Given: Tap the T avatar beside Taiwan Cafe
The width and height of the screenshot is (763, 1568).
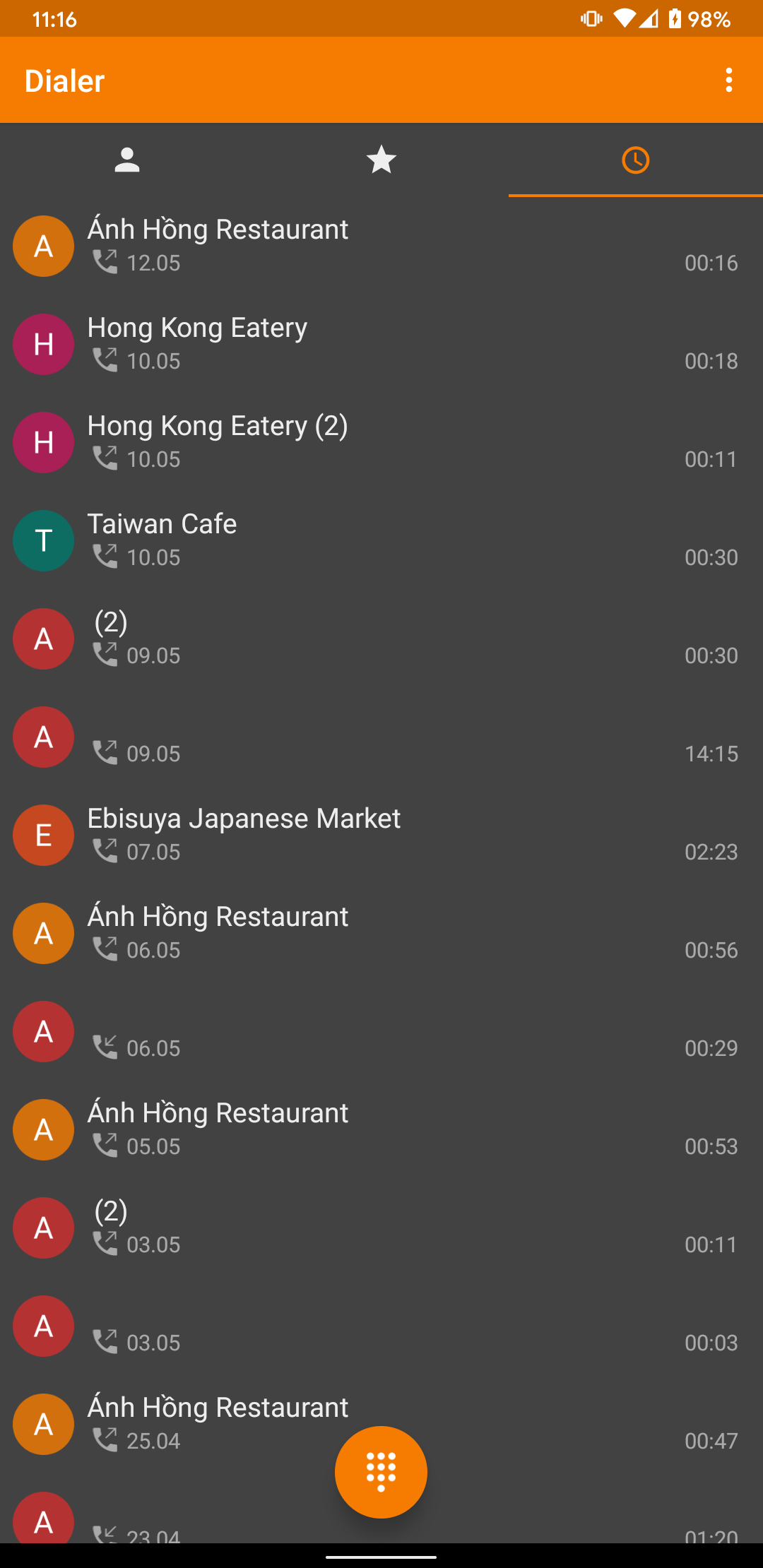Looking at the screenshot, I should point(43,540).
